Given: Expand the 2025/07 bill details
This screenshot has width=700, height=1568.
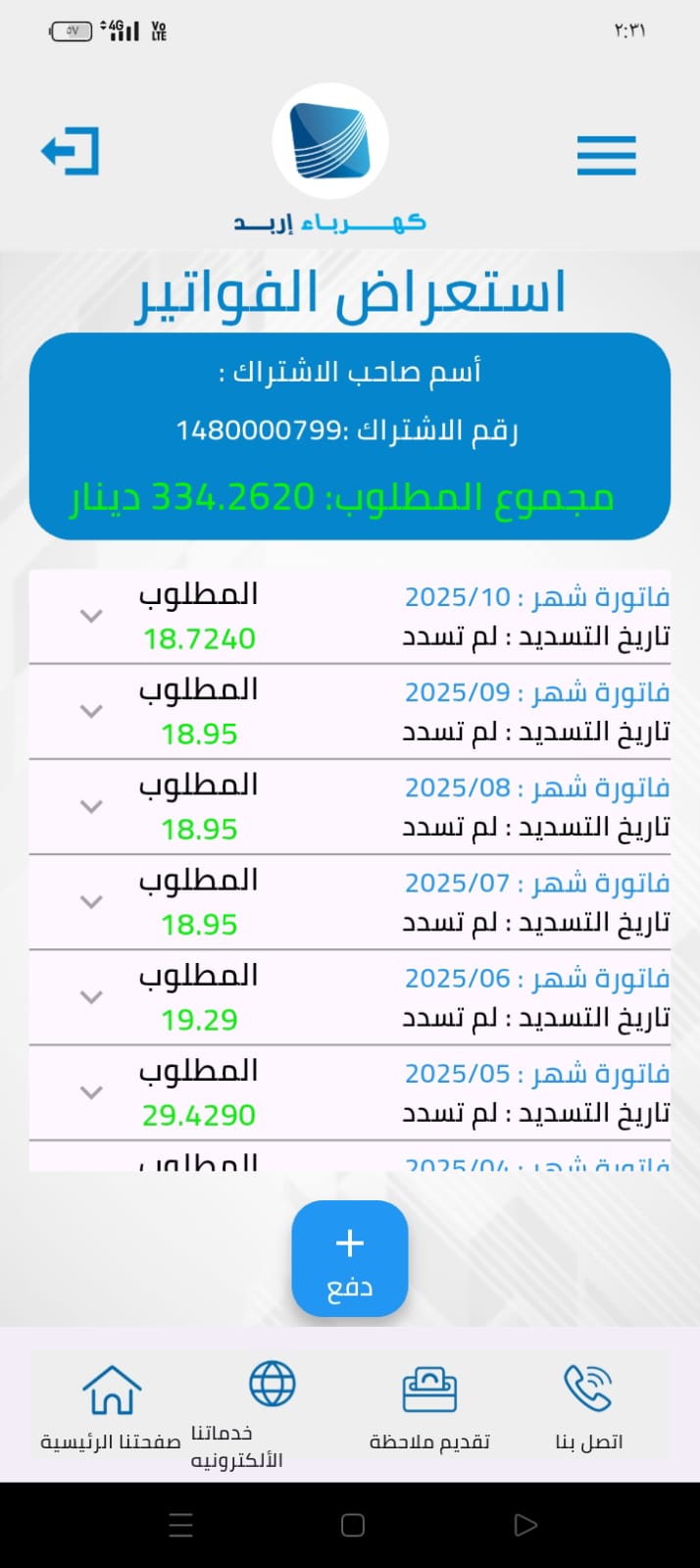Looking at the screenshot, I should click(x=91, y=901).
